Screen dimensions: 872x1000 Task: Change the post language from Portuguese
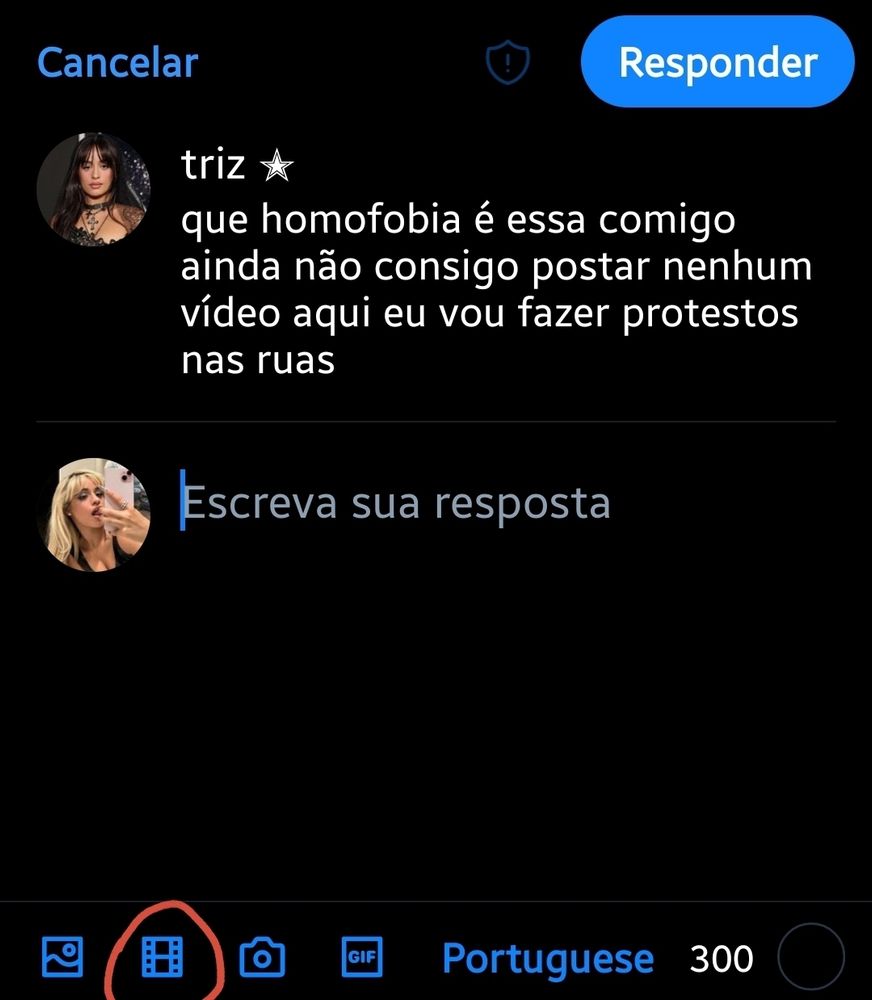[547, 959]
